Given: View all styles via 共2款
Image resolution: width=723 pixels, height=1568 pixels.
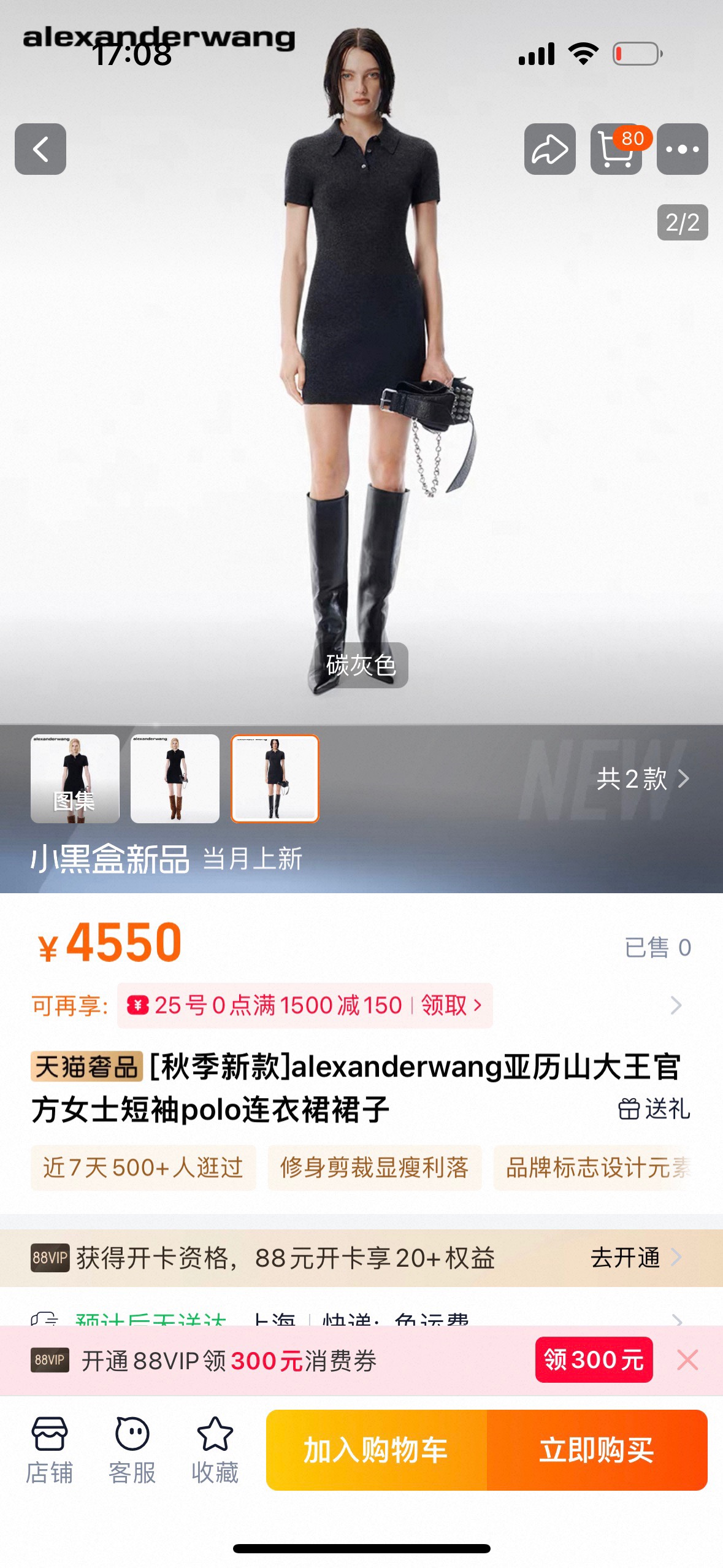Looking at the screenshot, I should tap(642, 779).
